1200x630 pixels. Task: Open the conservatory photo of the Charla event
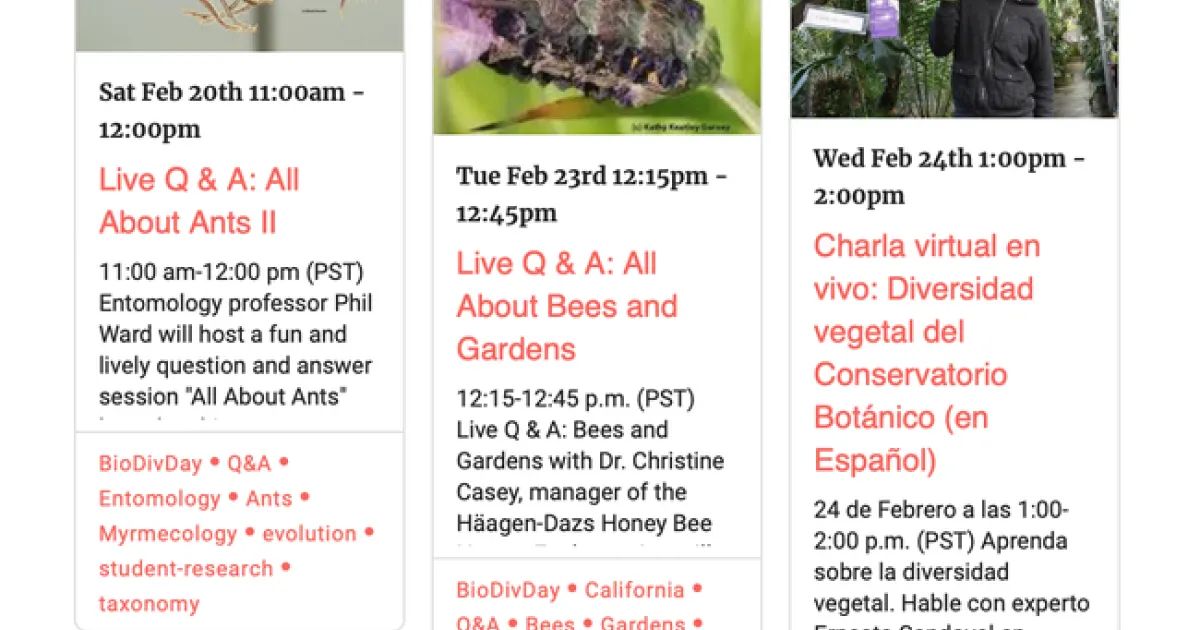(954, 58)
